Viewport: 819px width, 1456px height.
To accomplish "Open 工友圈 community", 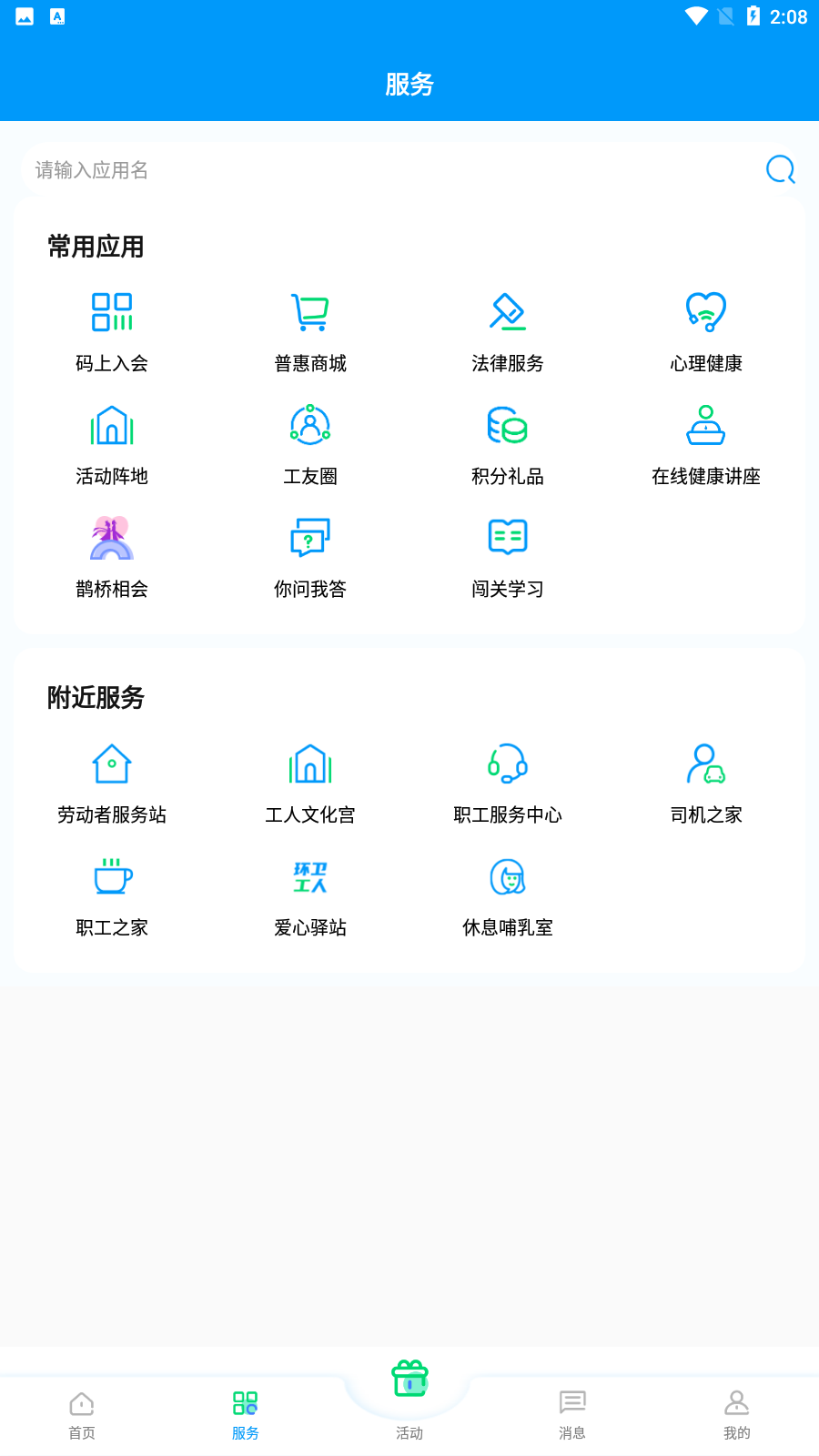I will point(310,445).
